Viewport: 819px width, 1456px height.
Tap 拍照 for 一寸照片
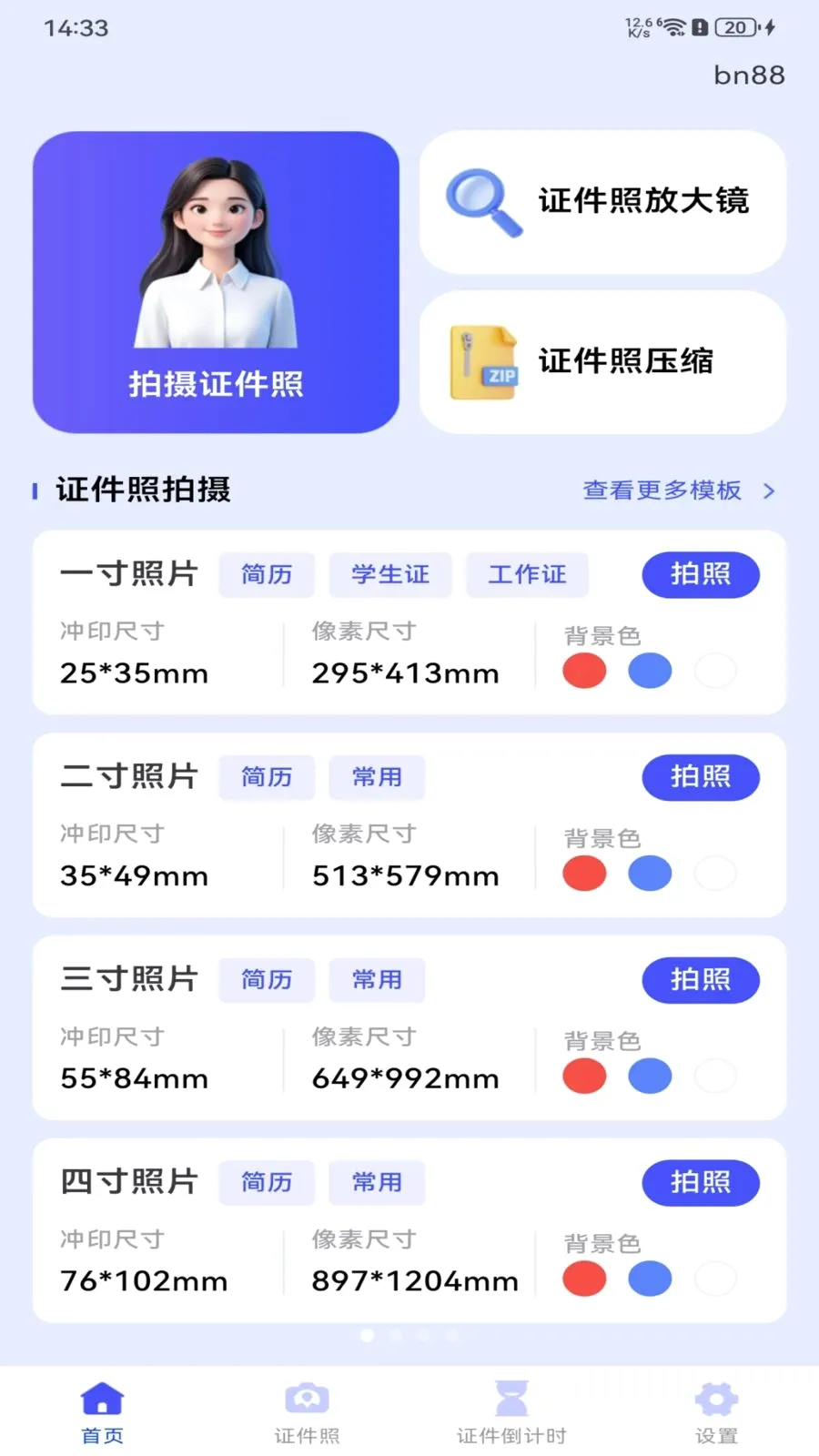pyautogui.click(x=701, y=574)
